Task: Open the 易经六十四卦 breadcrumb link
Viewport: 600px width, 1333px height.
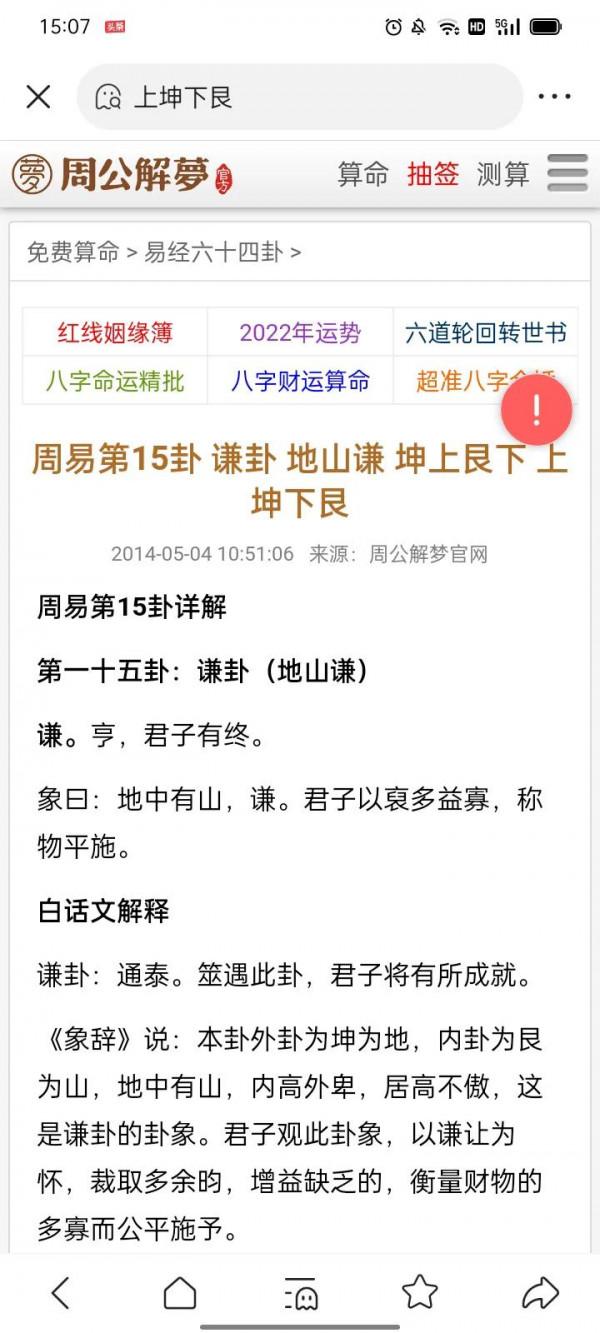Action: 213,252
